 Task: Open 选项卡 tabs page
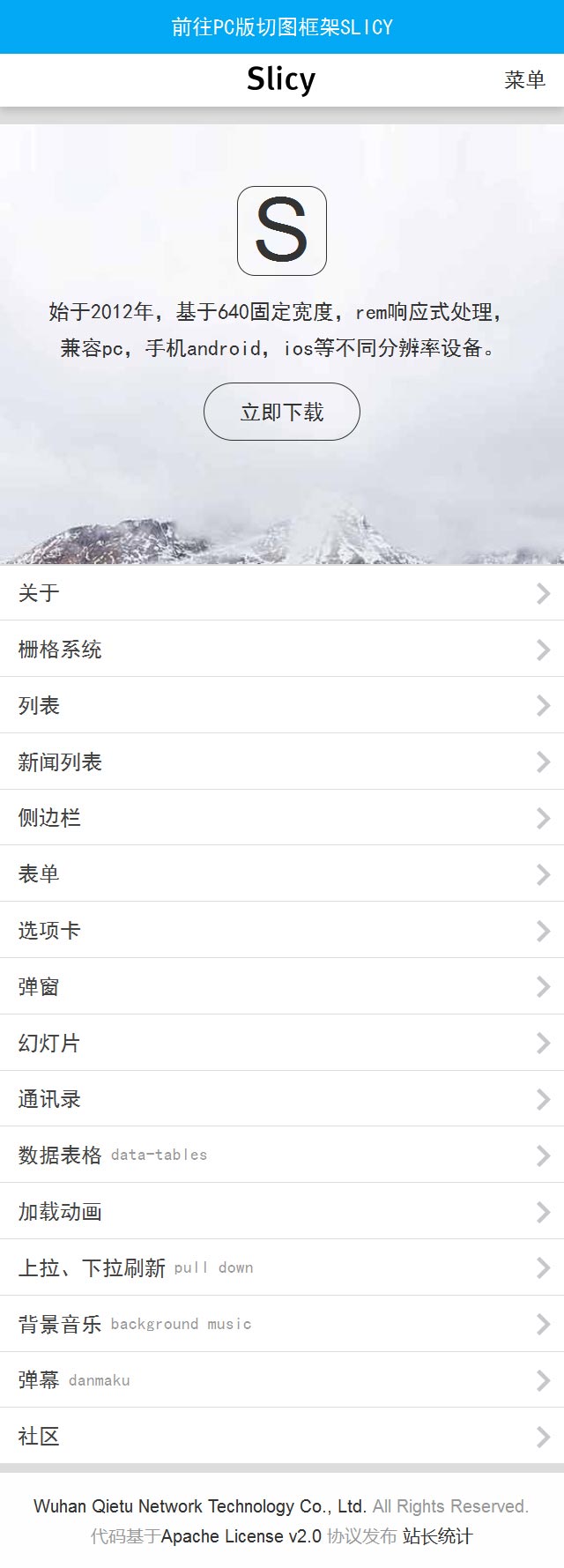(282, 931)
